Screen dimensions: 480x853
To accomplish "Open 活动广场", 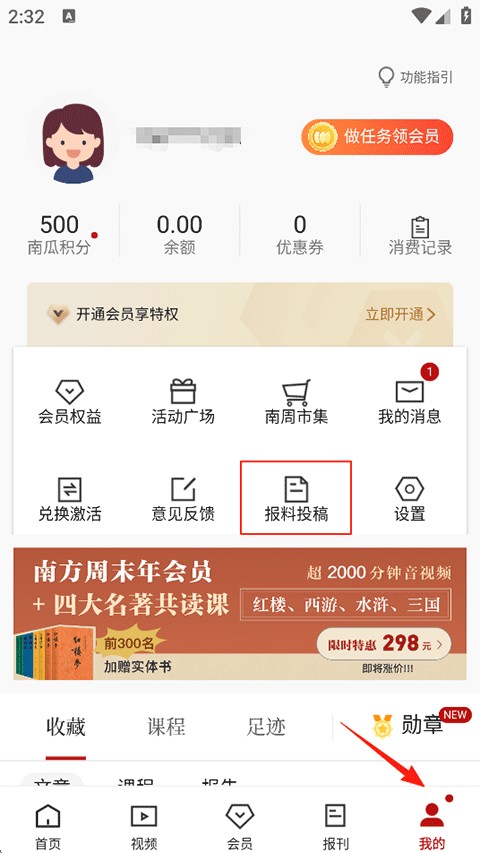I will pyautogui.click(x=183, y=403).
